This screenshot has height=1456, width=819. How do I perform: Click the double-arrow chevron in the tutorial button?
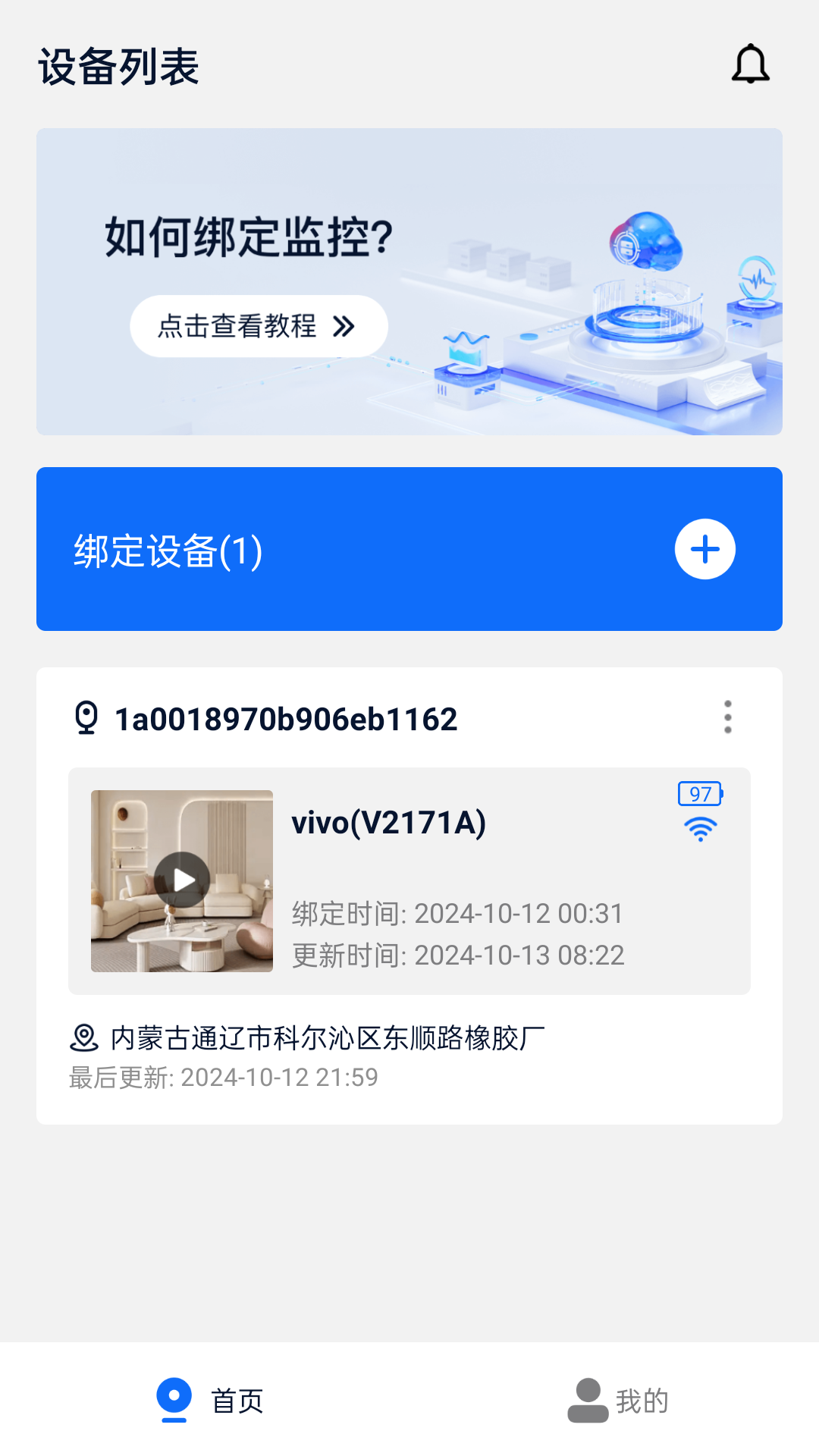[x=344, y=325]
